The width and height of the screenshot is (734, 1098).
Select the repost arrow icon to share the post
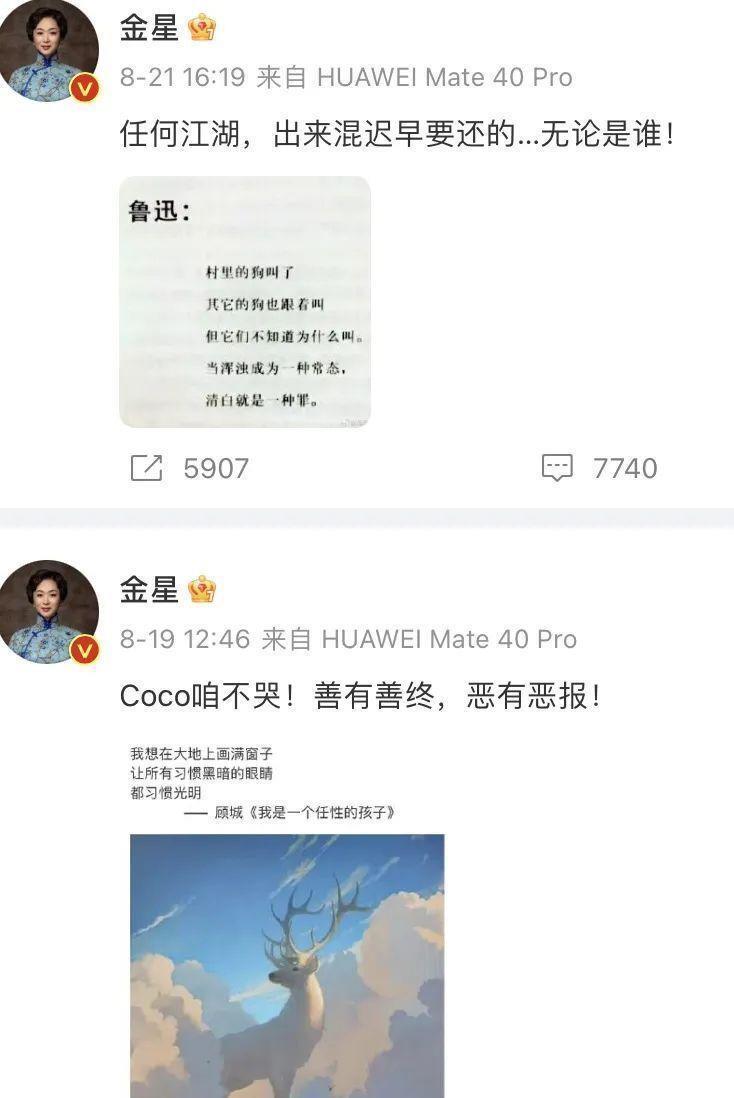pos(148,467)
